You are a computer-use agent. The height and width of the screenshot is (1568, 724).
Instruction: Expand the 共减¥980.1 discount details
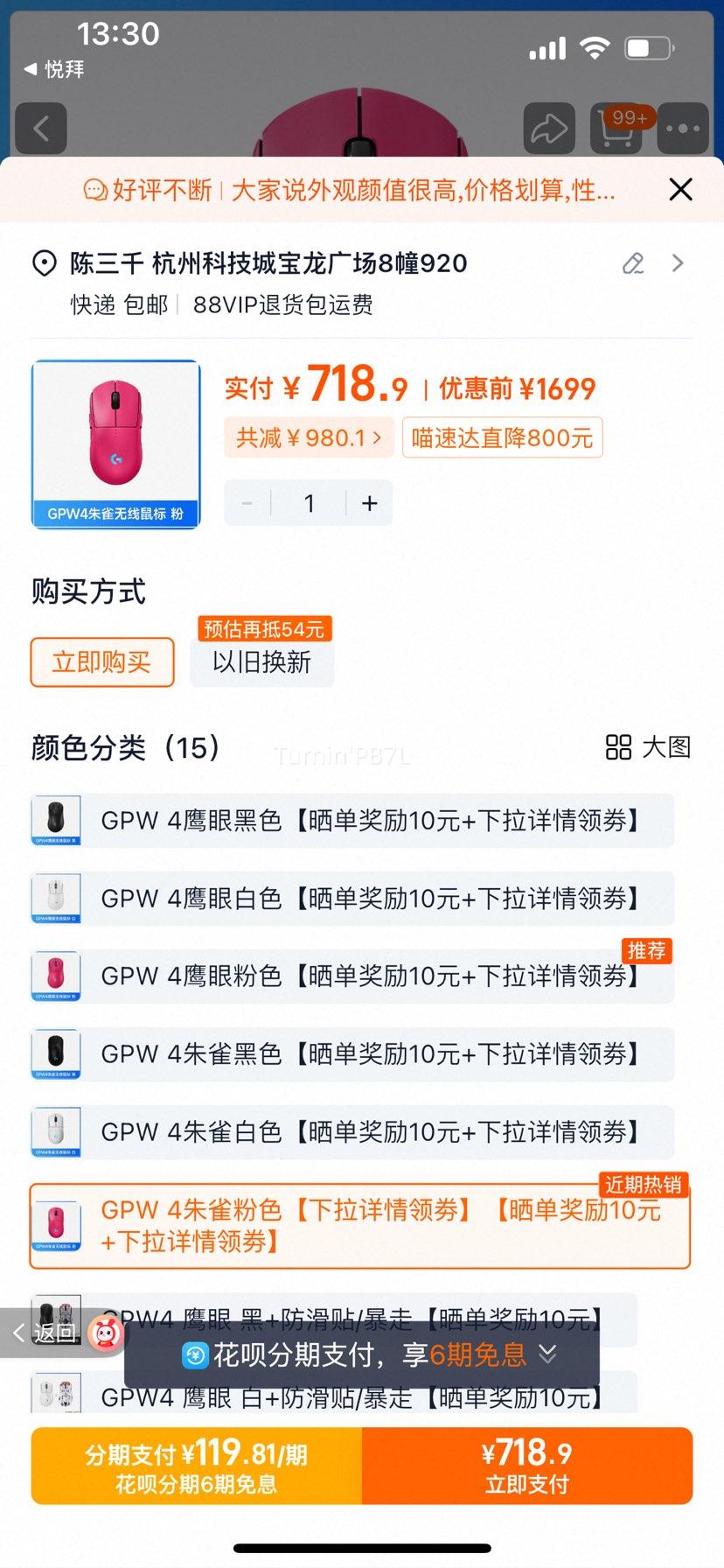click(x=308, y=437)
